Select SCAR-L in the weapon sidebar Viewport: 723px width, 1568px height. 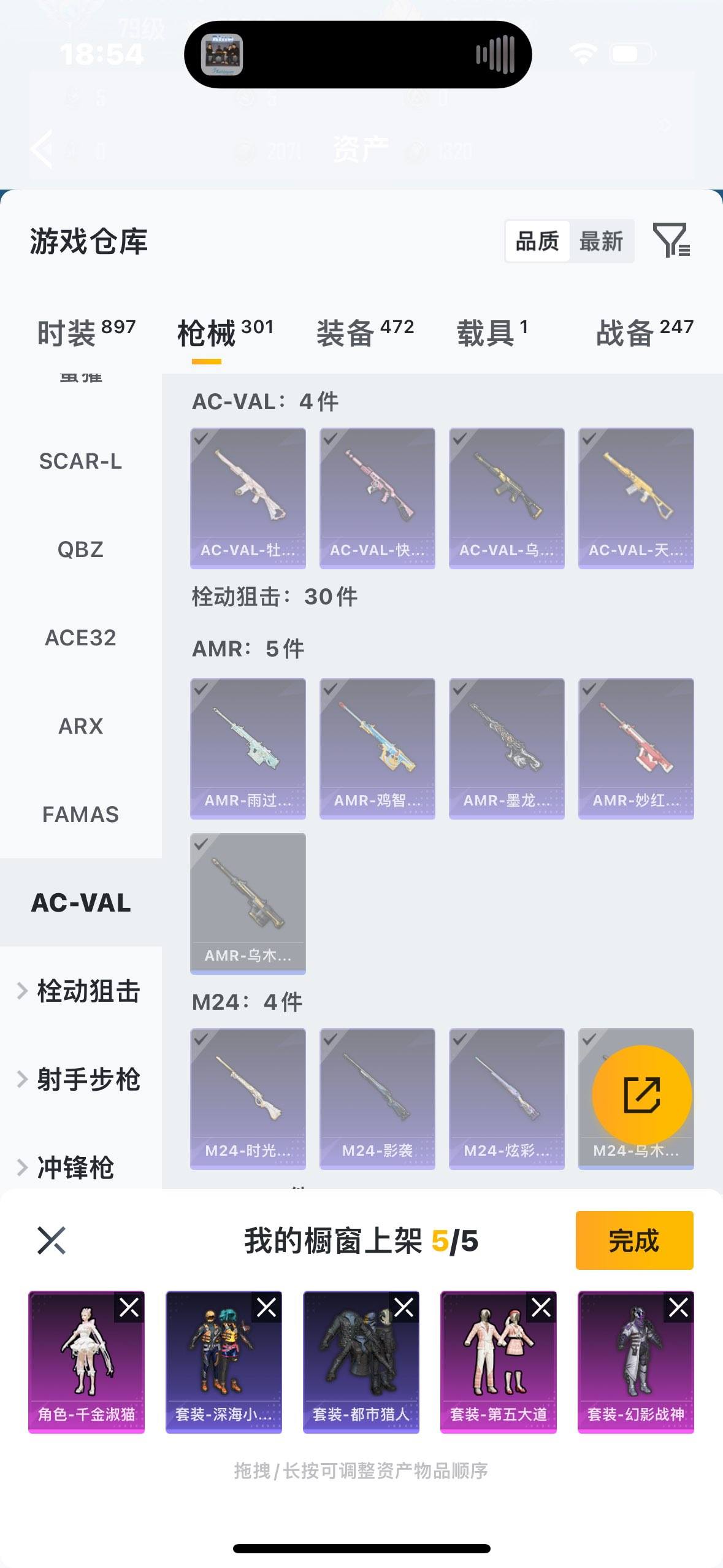pyautogui.click(x=80, y=462)
